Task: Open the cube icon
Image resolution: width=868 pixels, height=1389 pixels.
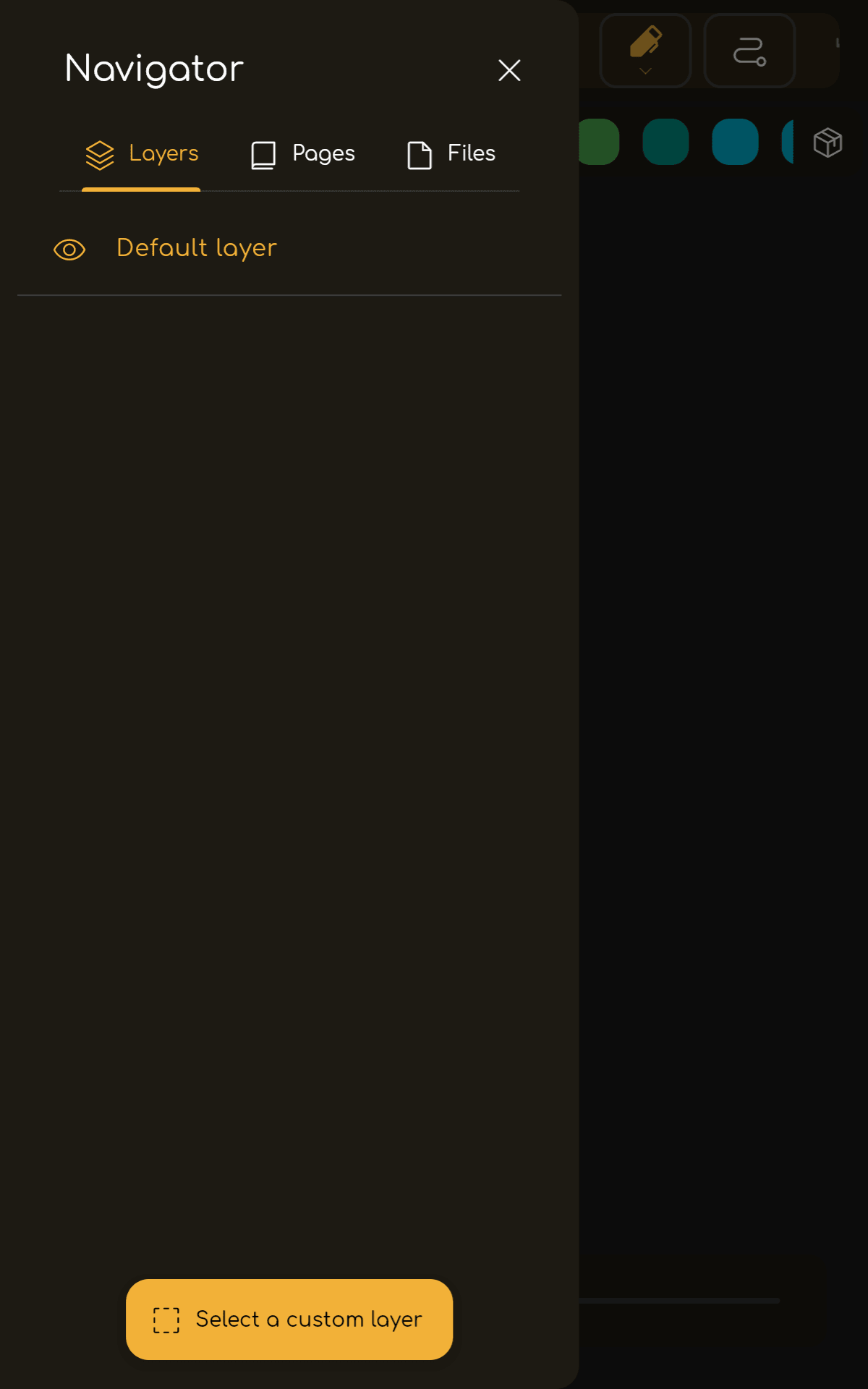Action: click(827, 143)
